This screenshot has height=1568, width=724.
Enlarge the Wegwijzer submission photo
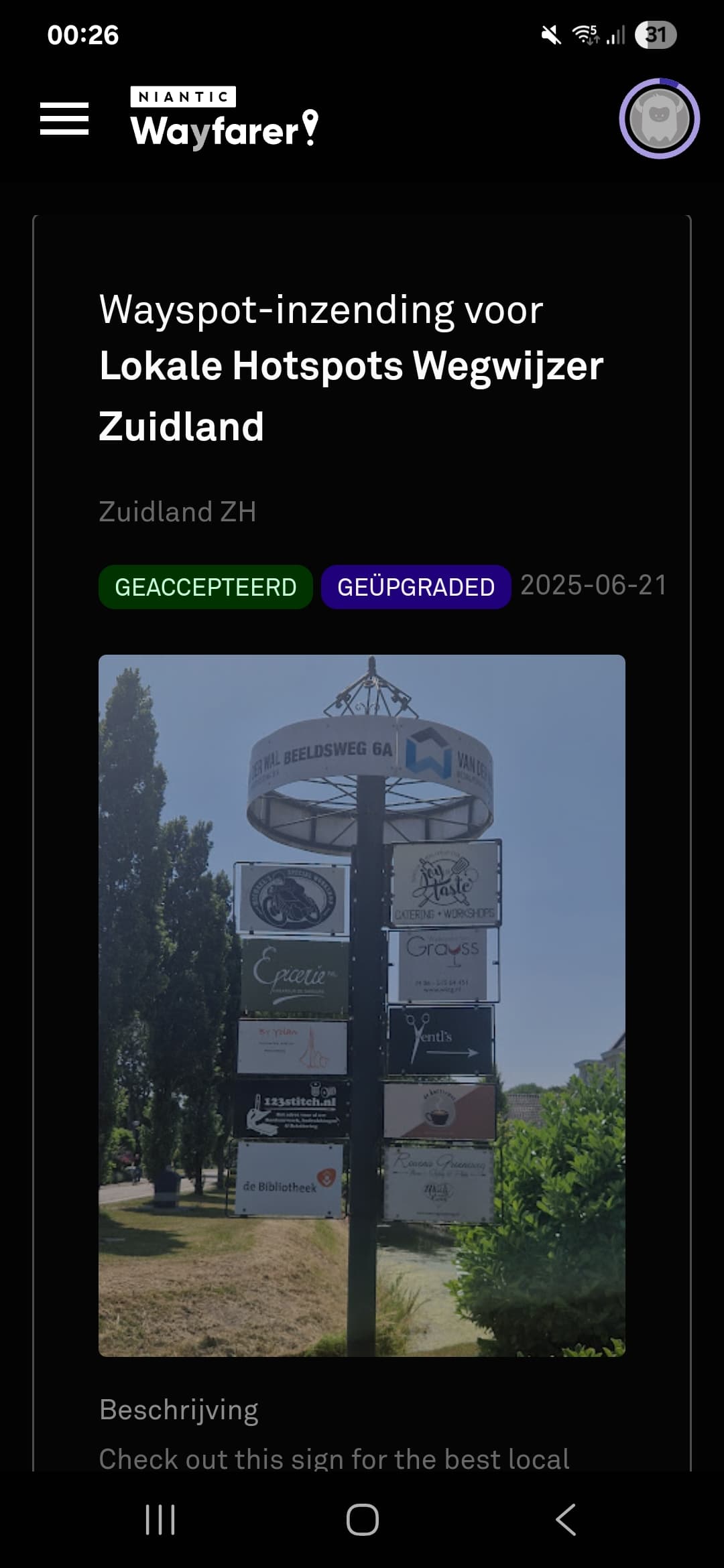point(362,1005)
